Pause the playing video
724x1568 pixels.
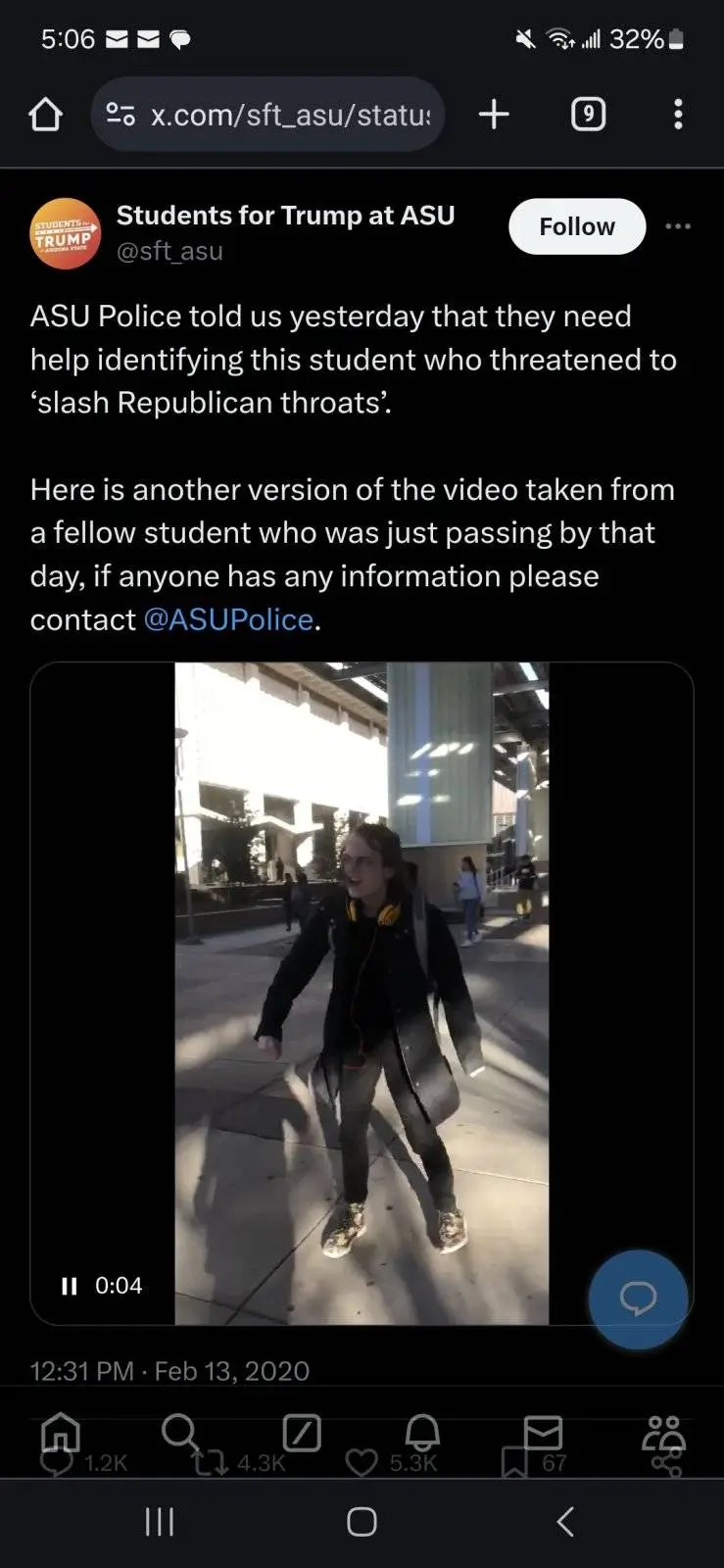(69, 1286)
